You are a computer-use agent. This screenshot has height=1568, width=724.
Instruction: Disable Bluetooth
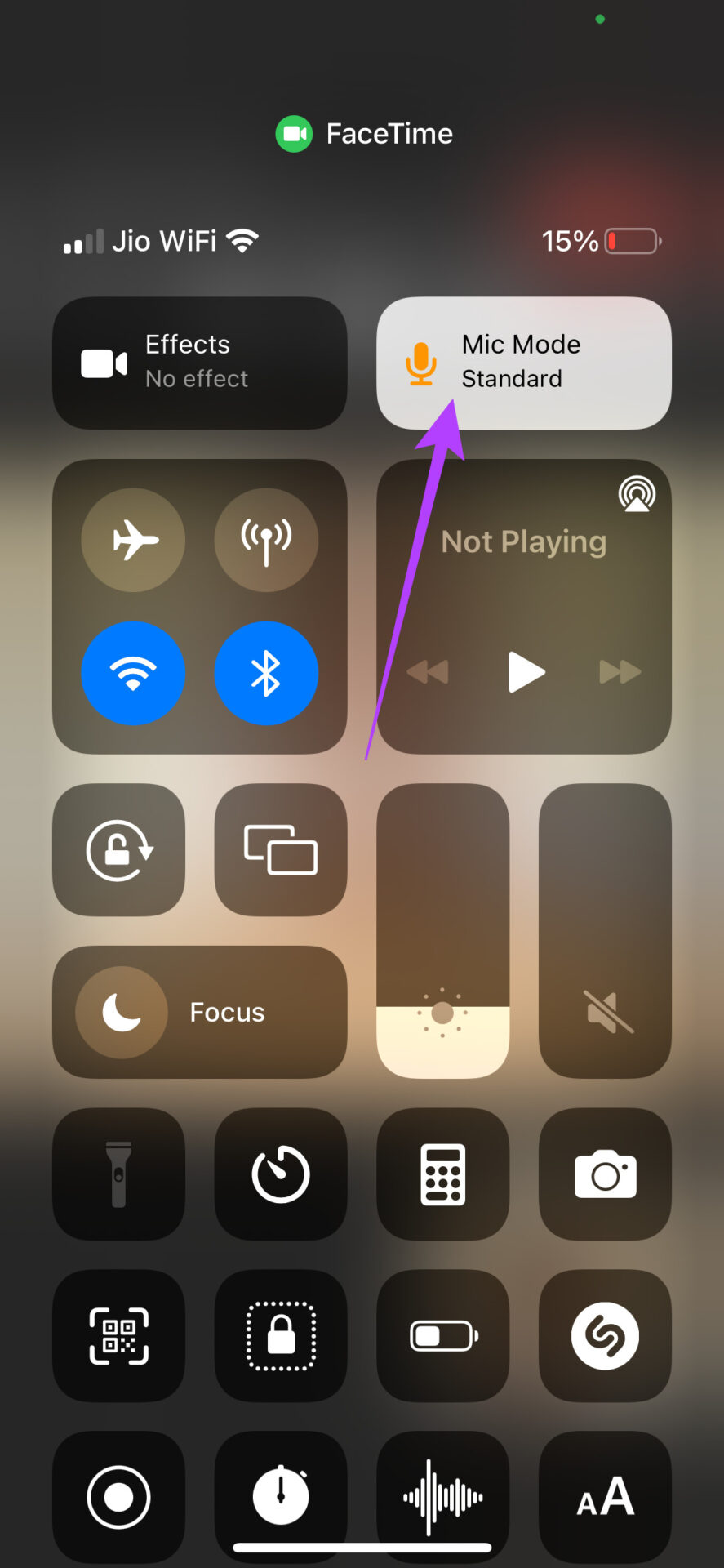pos(266,673)
